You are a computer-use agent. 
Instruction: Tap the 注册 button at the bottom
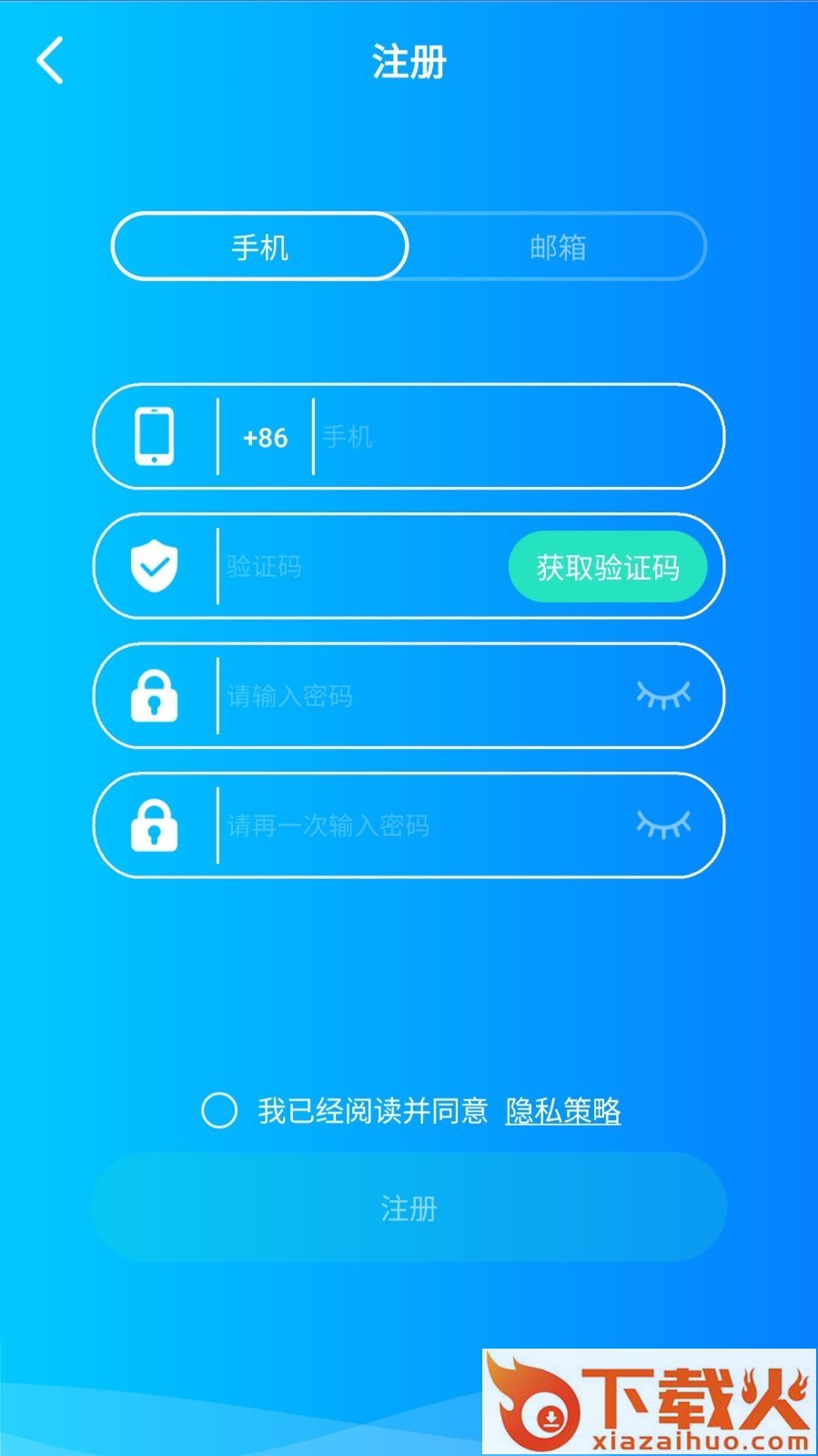(x=409, y=1208)
